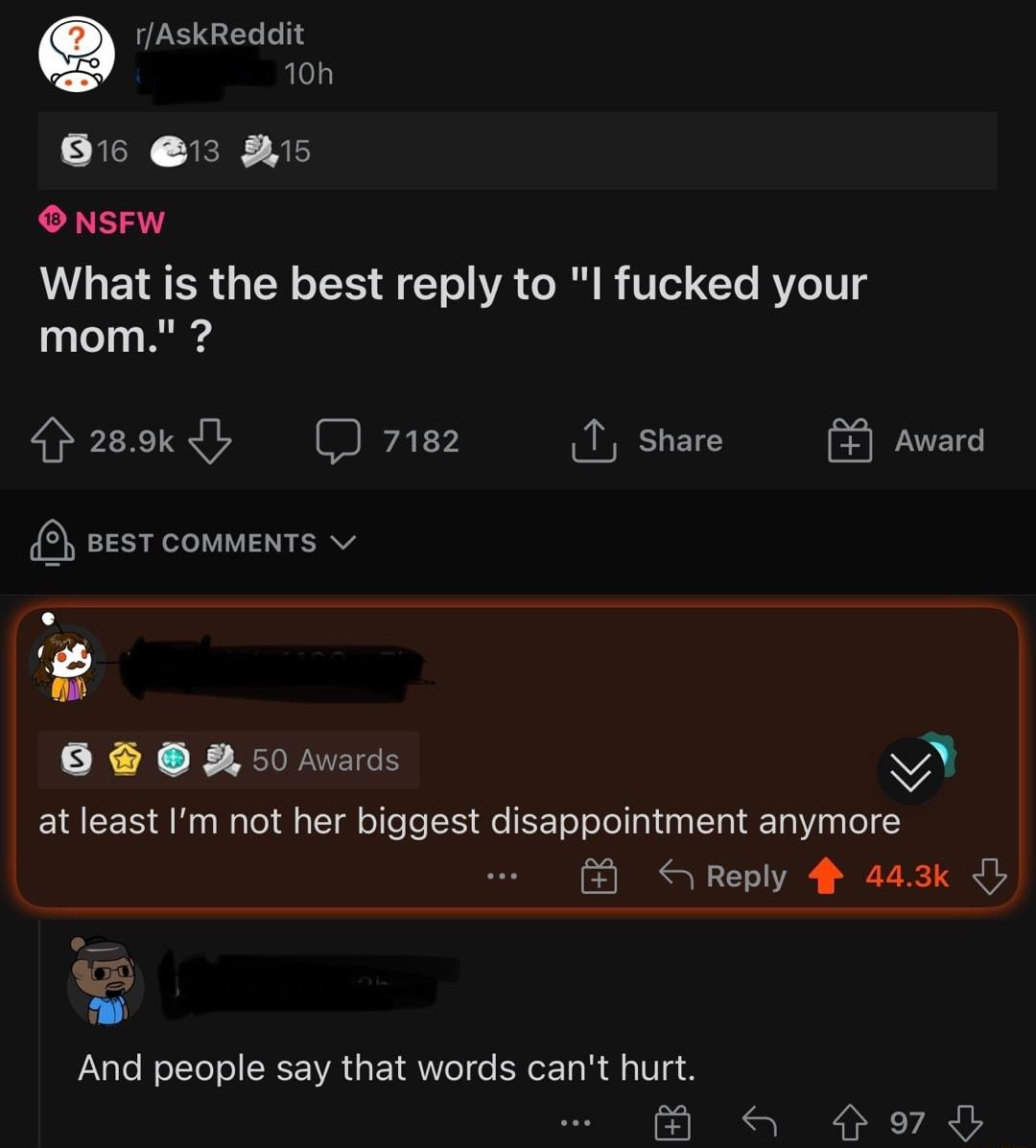Open the Best Comments sort dropdown
The height and width of the screenshot is (1148, 1036).
202,542
